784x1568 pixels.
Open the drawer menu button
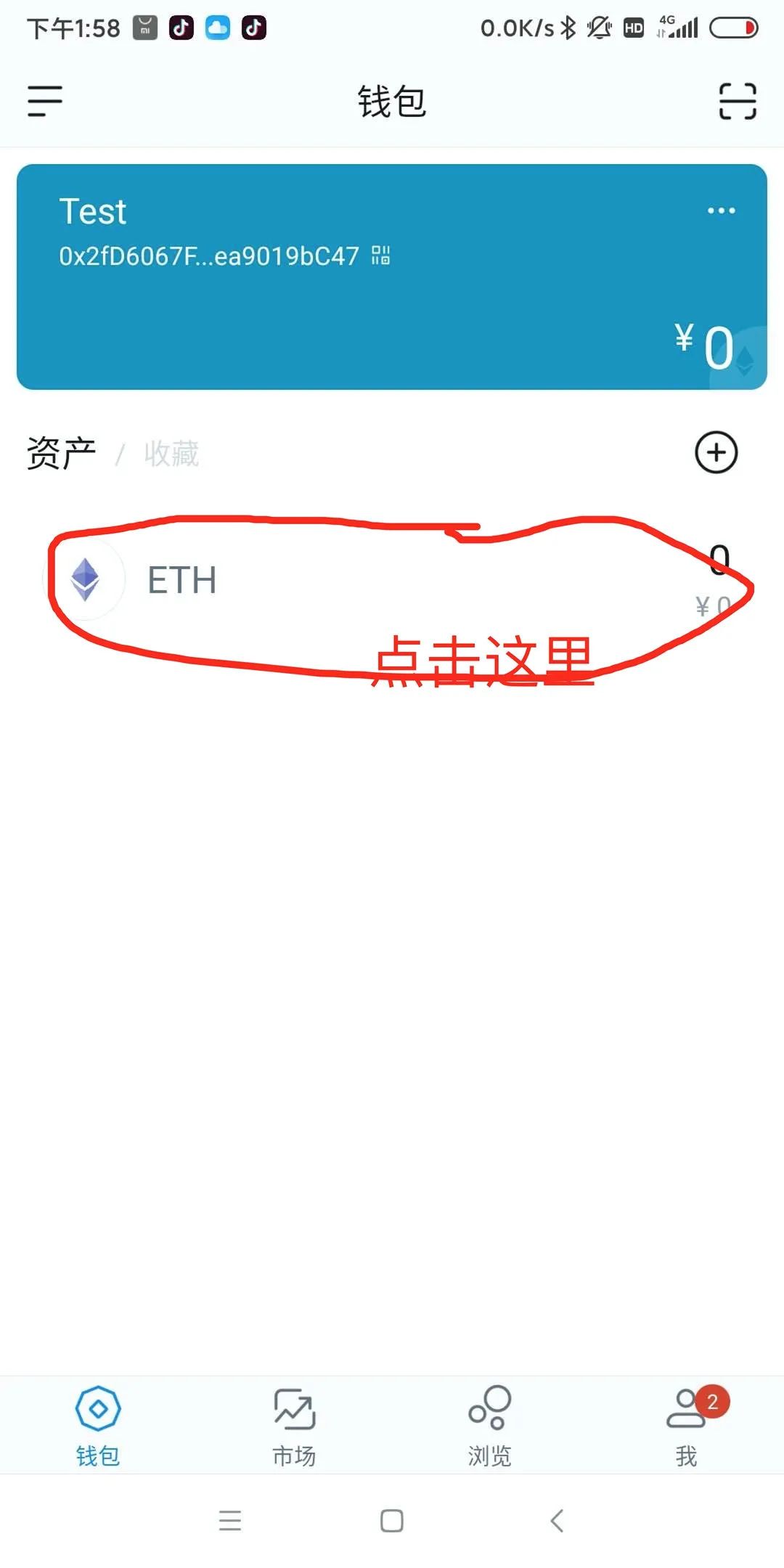[x=45, y=101]
